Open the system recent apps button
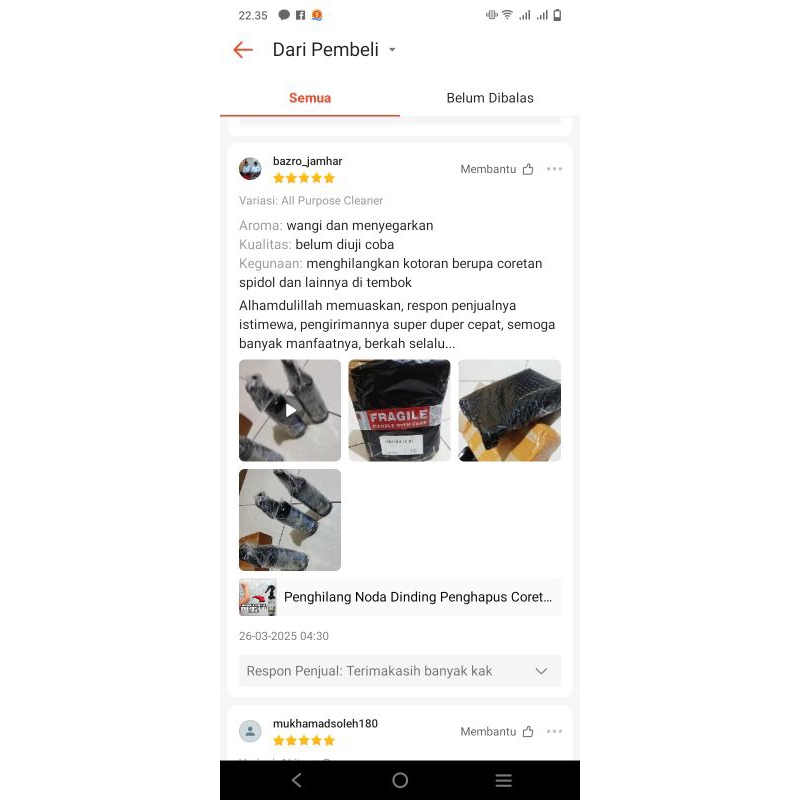The image size is (800, 800). pos(503,781)
